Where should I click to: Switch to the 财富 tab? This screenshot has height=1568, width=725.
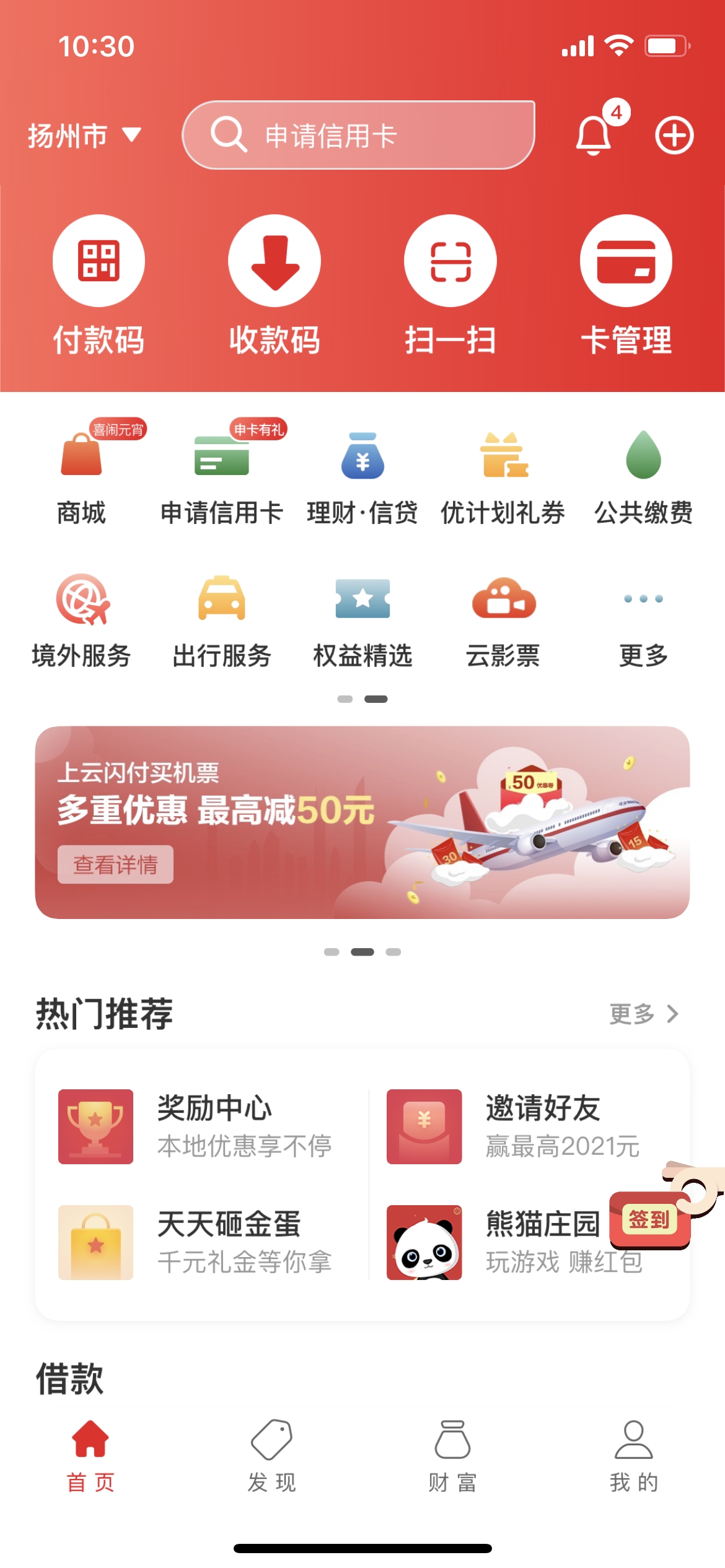coord(452,1455)
